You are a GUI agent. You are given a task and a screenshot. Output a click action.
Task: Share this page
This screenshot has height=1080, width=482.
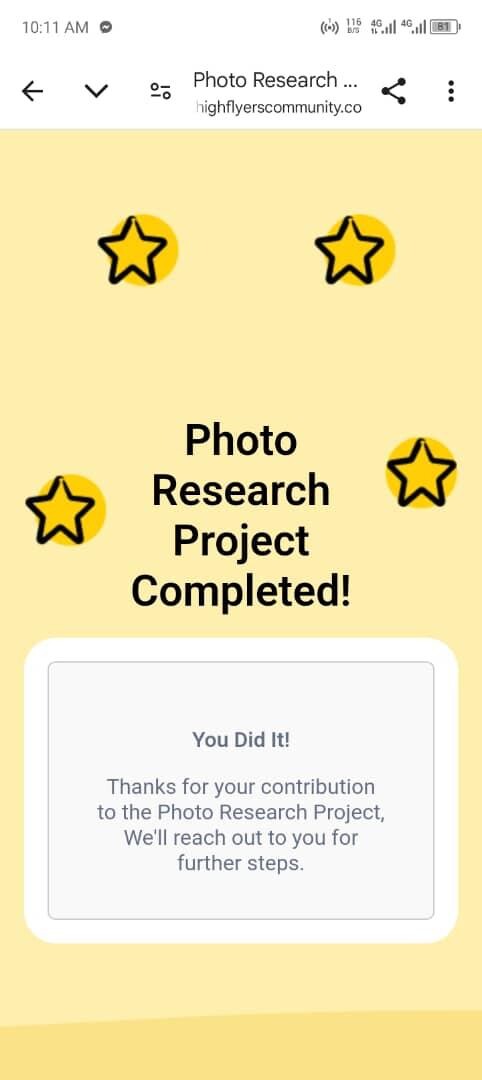[x=393, y=91]
